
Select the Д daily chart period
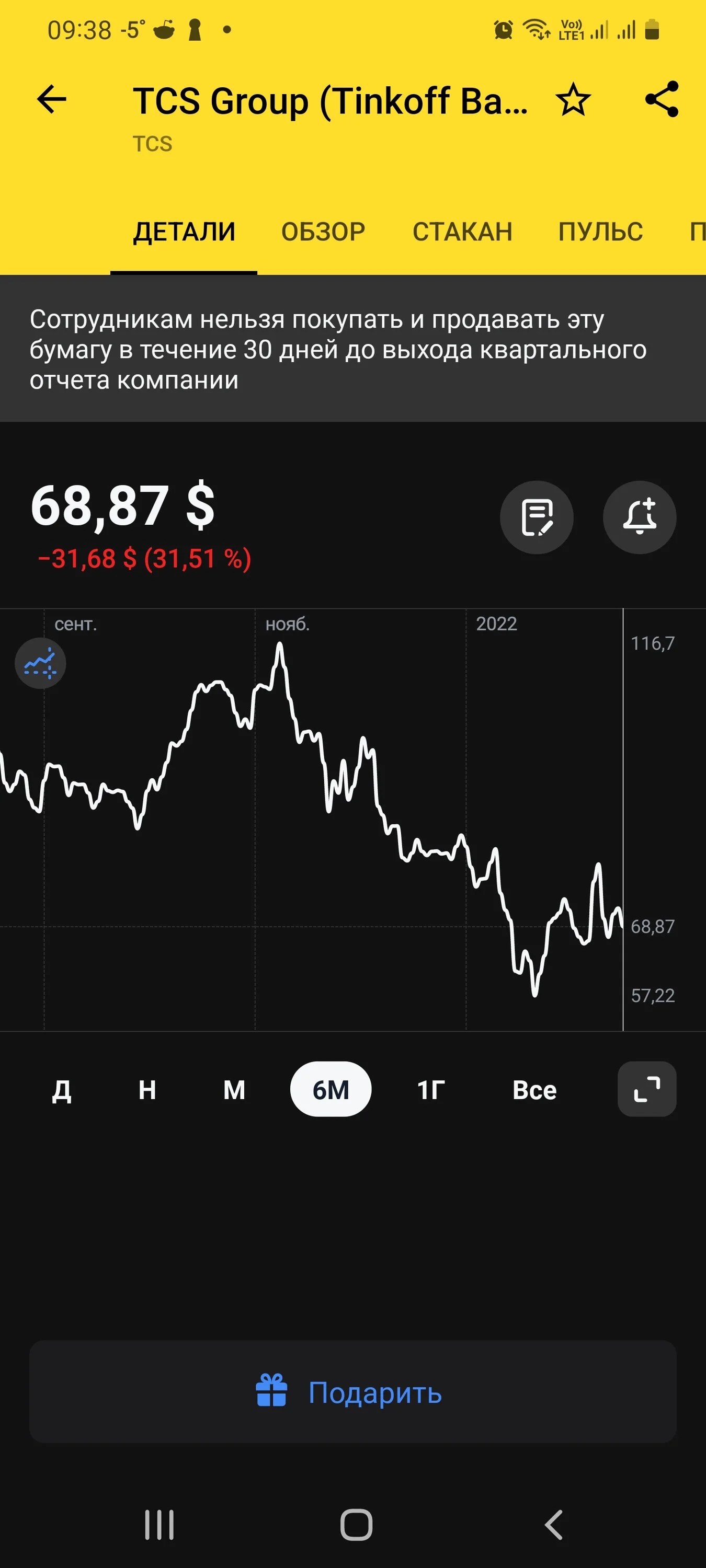click(x=62, y=1090)
